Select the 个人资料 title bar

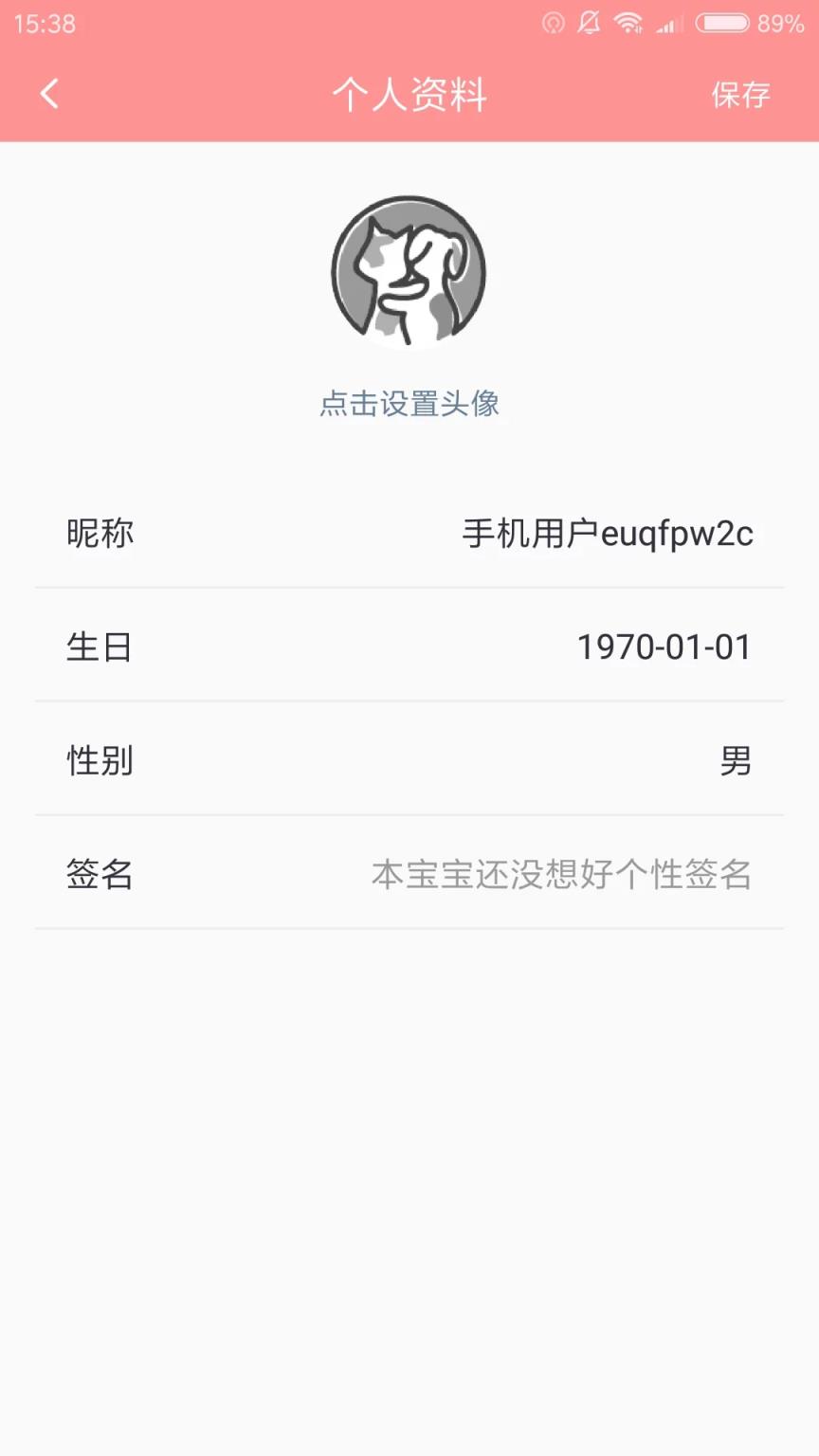[x=409, y=95]
